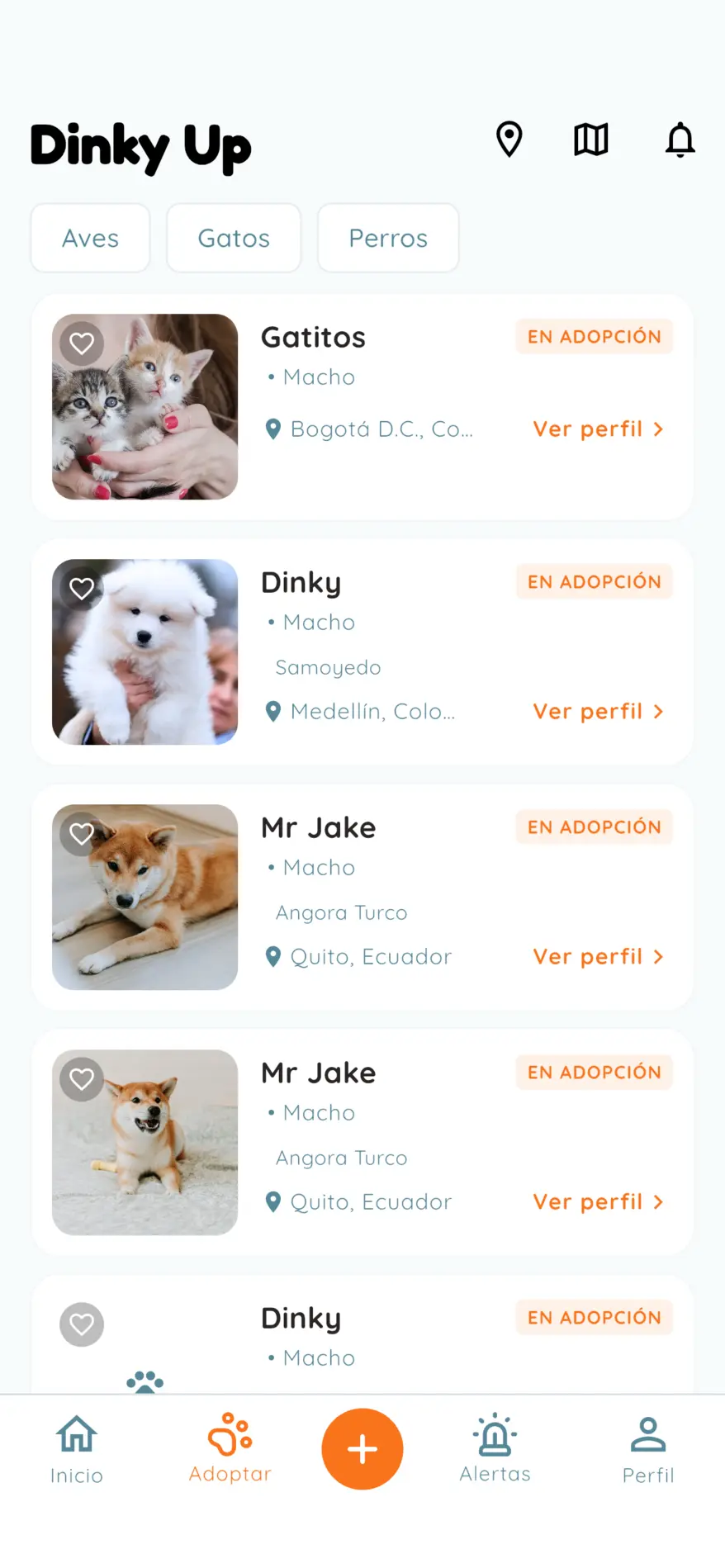Tap the EN ADOPCIÓN badge on Dinky
The height and width of the screenshot is (1568, 725).
[x=594, y=581]
